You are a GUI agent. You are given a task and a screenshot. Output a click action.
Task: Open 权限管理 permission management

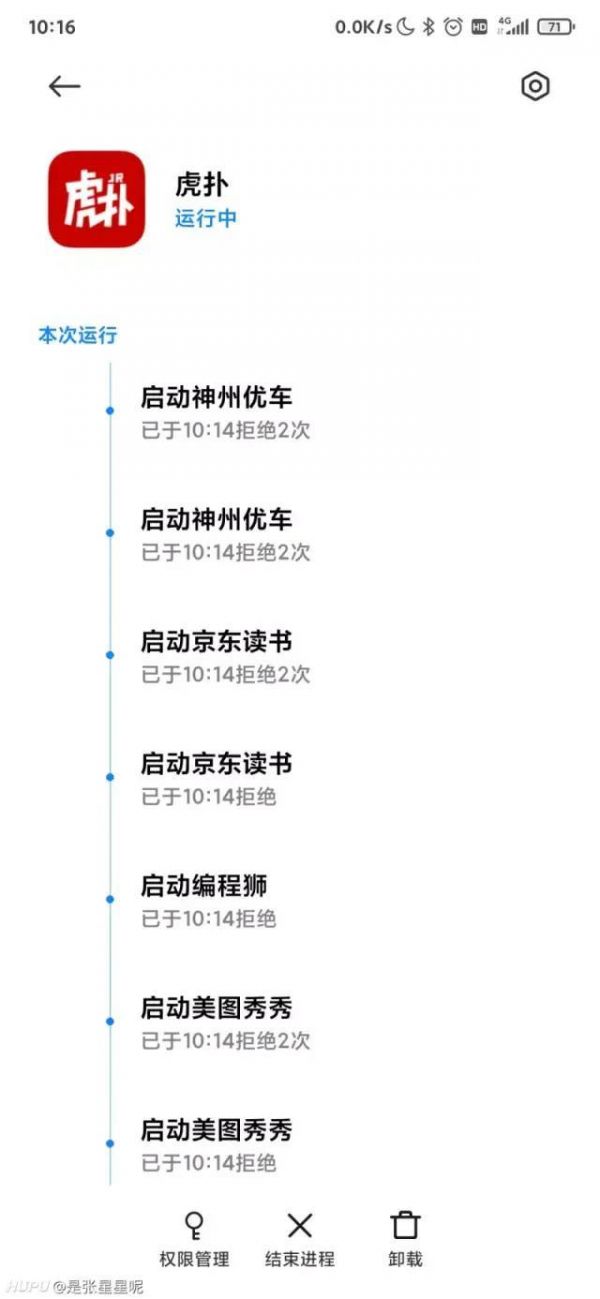click(194, 1239)
